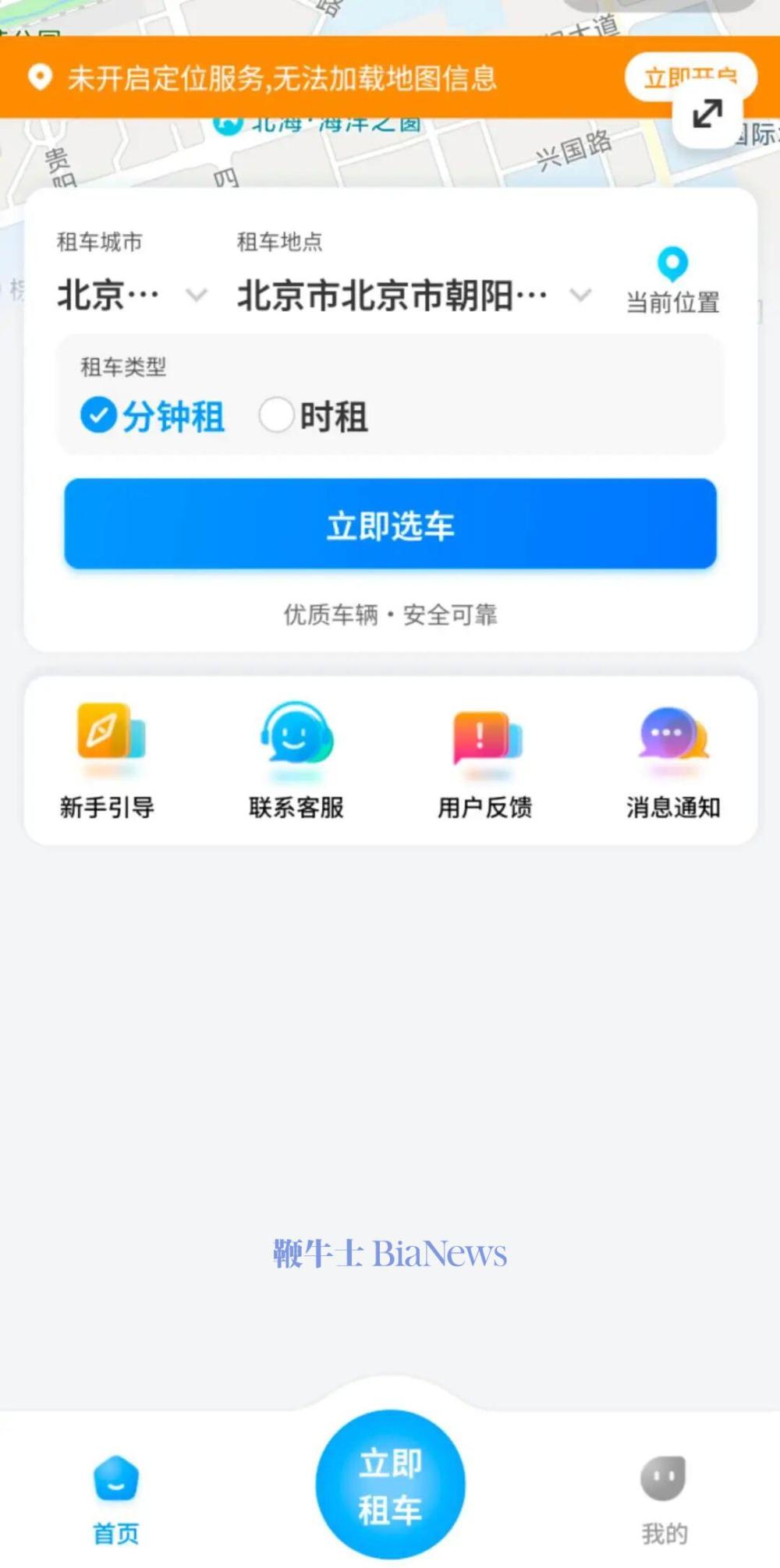Select the 分钟租 rental type
The width and height of the screenshot is (780, 1568).
coord(154,416)
